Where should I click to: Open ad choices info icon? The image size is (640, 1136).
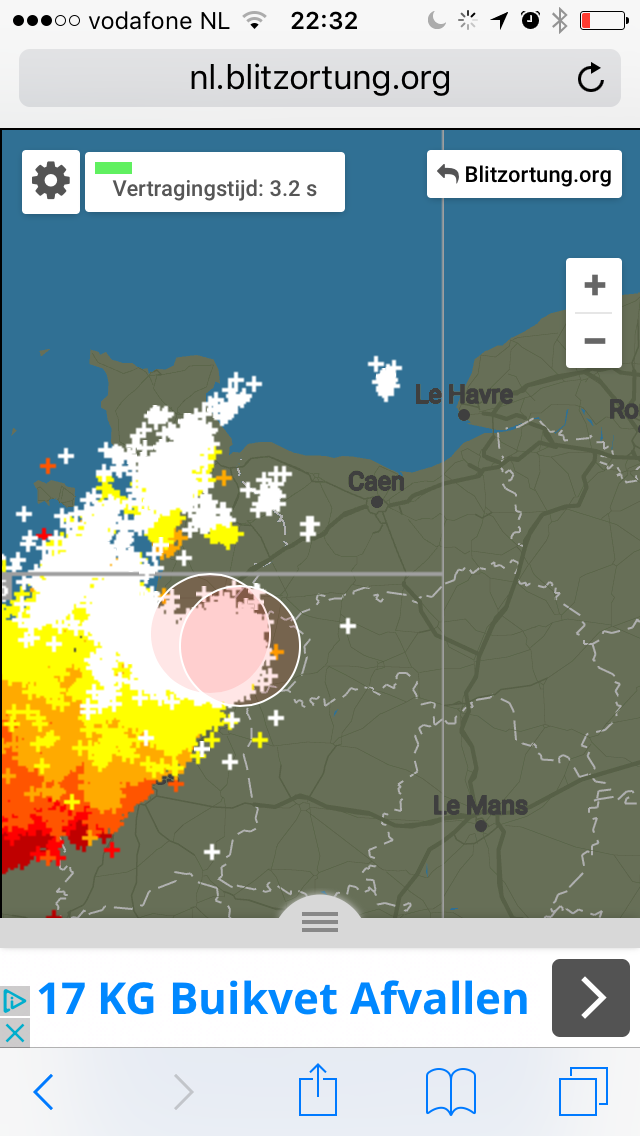(14, 1001)
